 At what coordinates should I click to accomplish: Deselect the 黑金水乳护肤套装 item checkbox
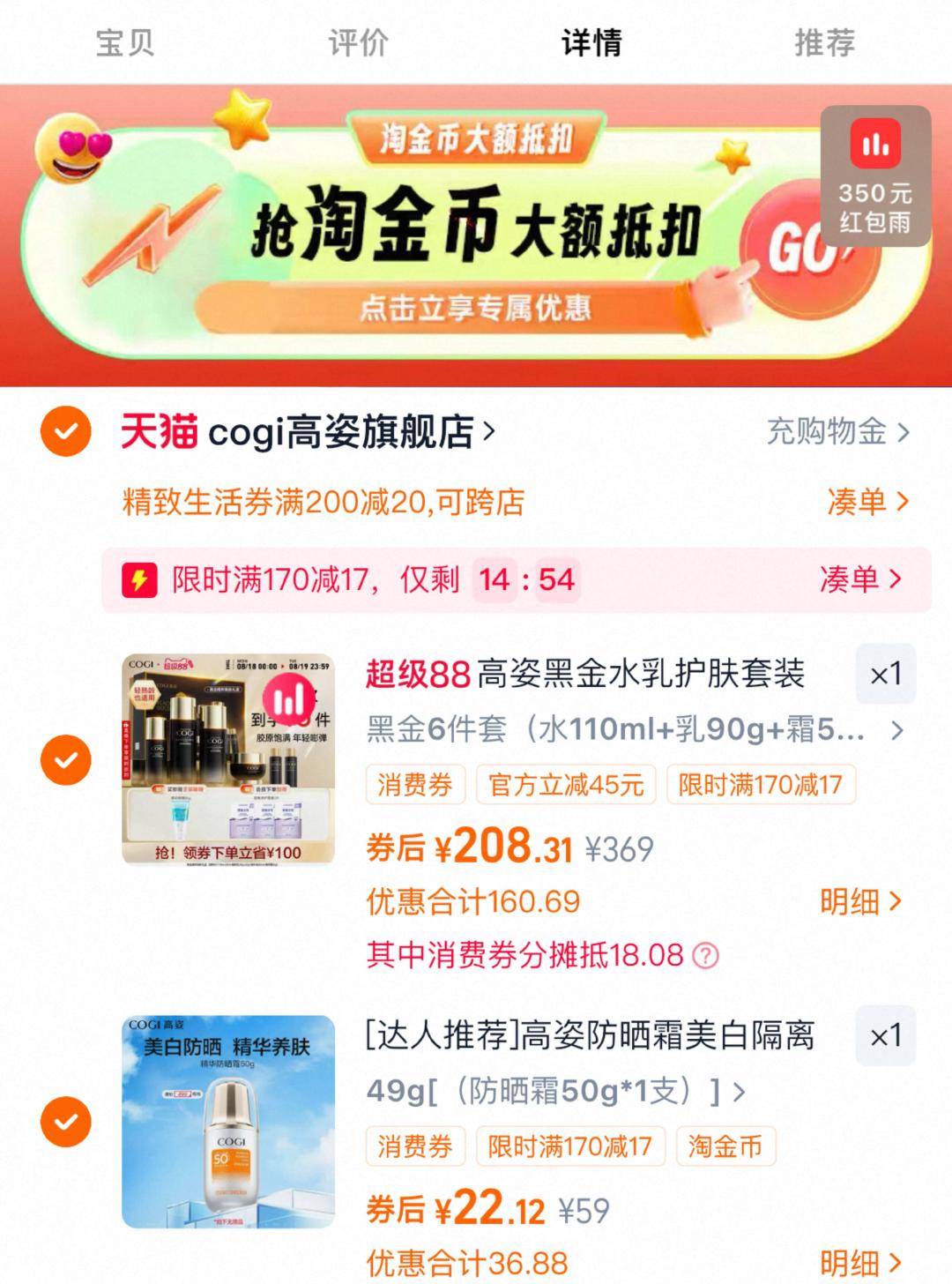click(63, 758)
